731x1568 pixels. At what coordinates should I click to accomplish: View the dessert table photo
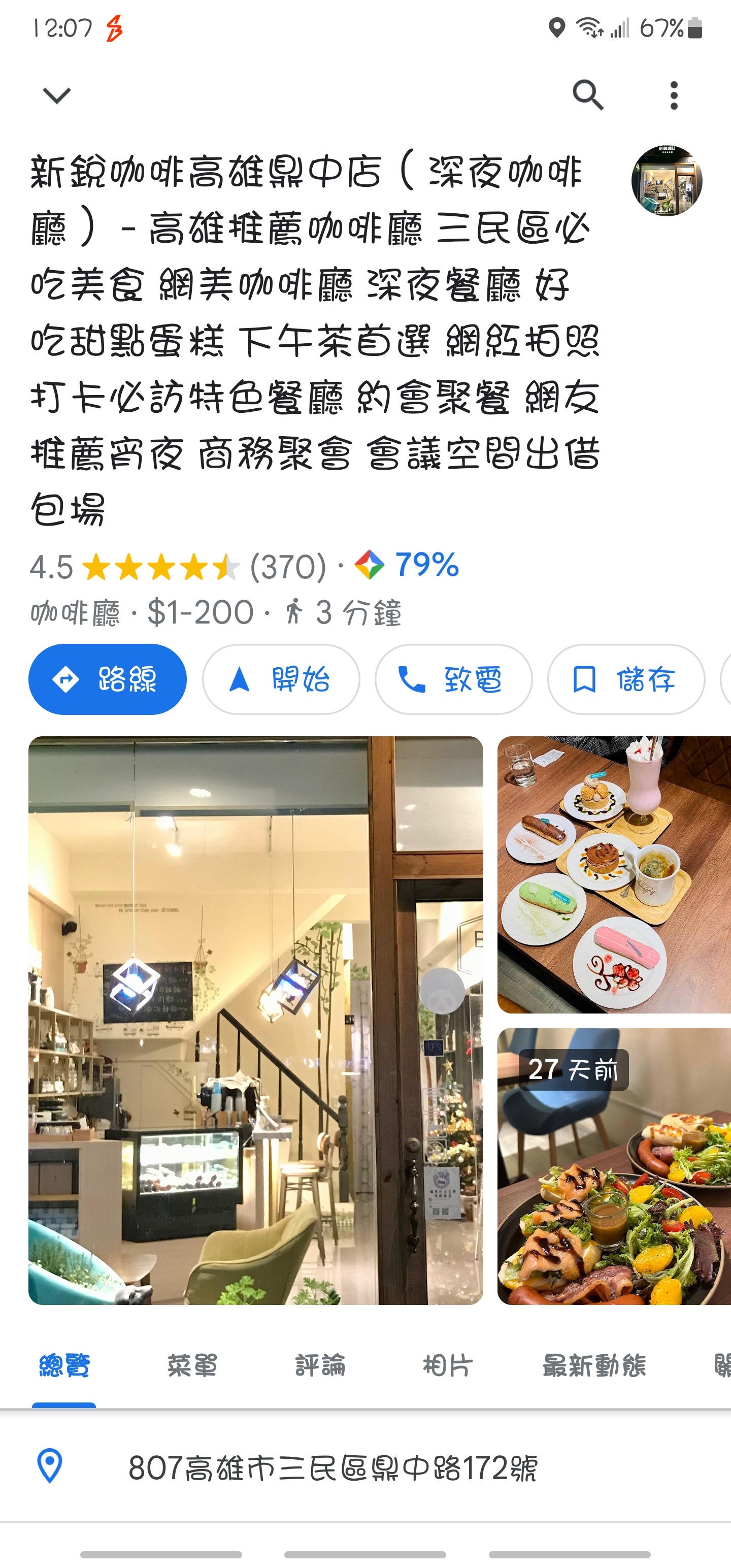(x=614, y=875)
